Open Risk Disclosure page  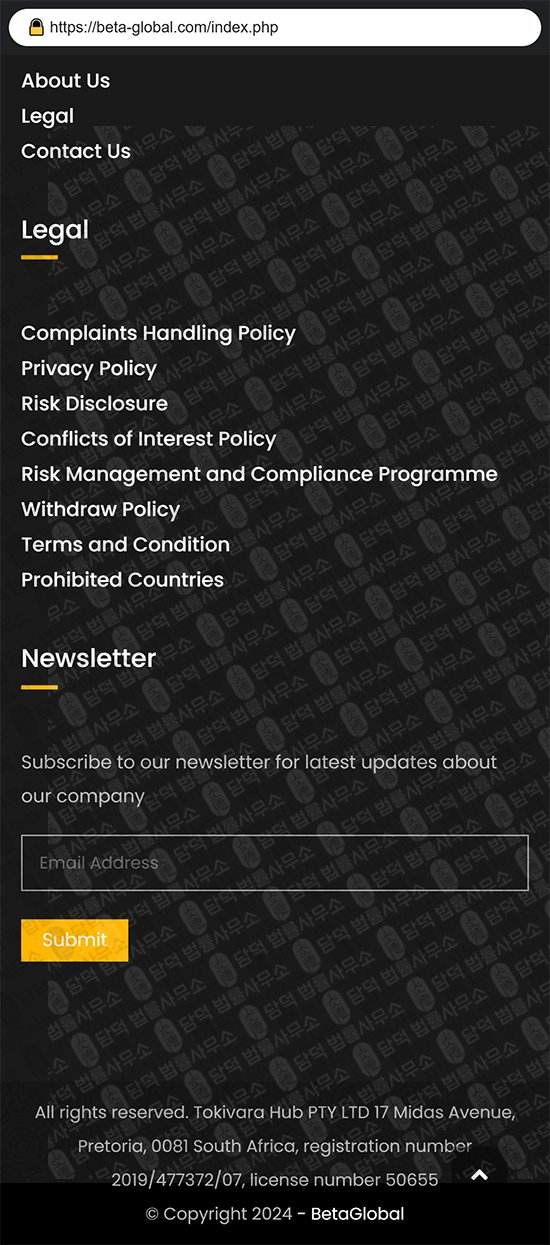(x=95, y=403)
